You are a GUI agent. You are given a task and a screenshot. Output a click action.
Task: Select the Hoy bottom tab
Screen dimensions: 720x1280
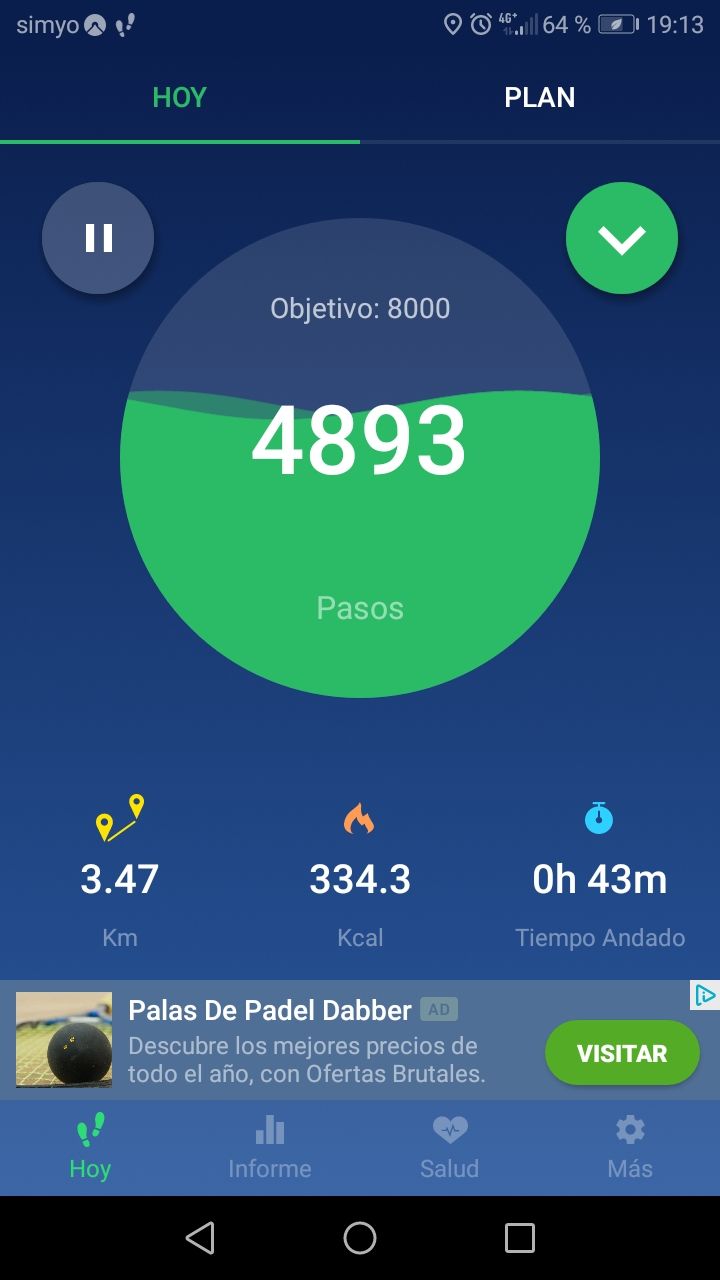pos(90,1148)
